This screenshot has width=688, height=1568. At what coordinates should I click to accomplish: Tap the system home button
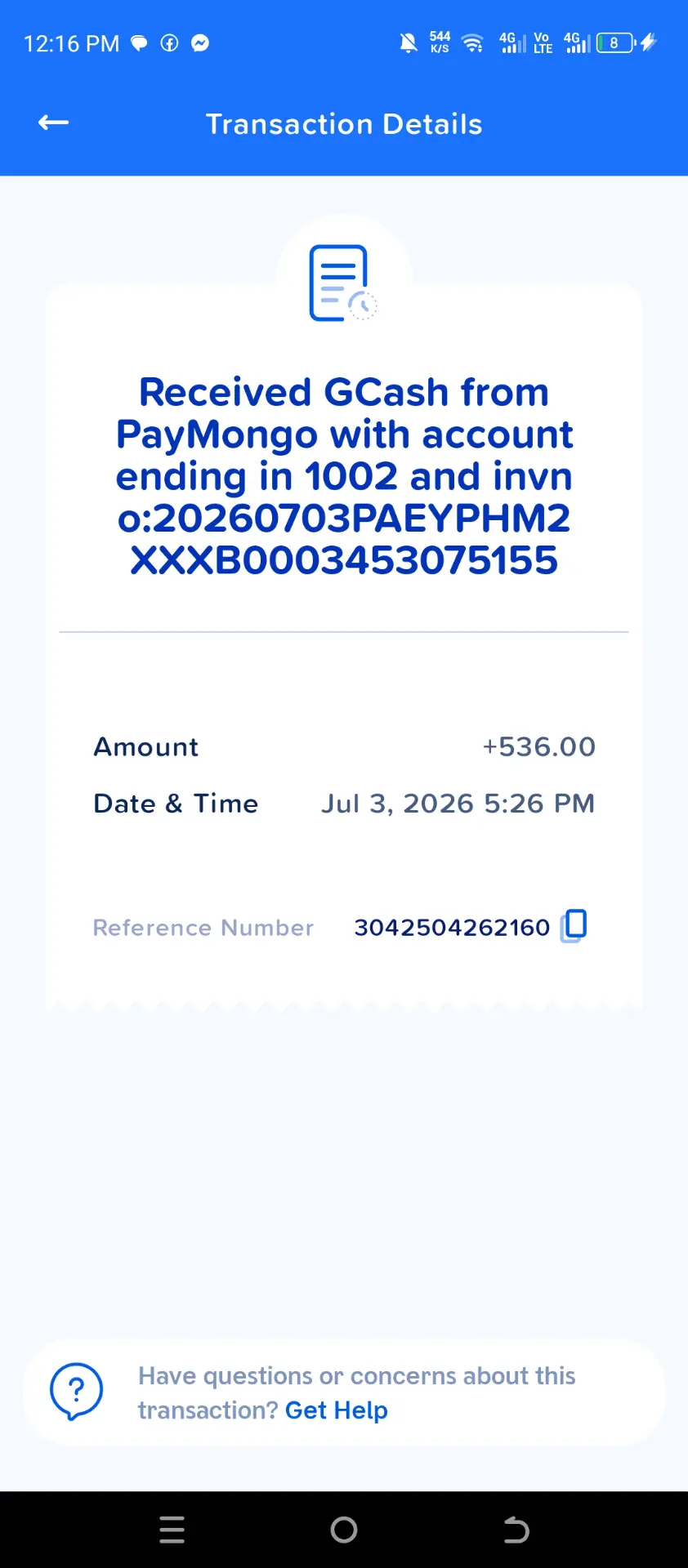[344, 1530]
